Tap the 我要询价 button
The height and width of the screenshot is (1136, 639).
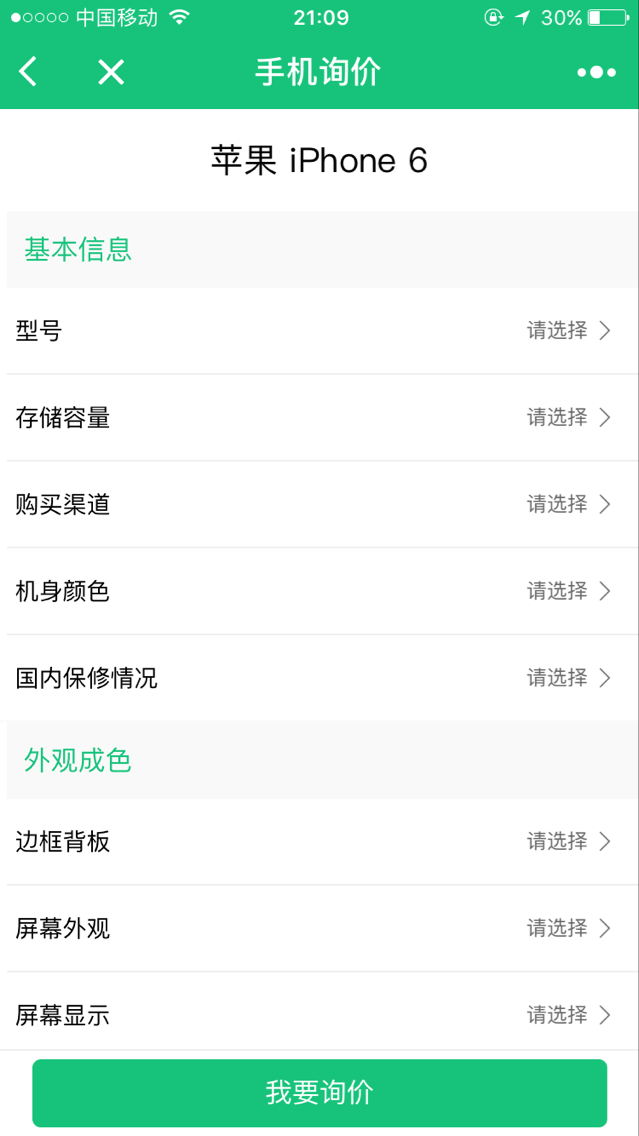coord(320,1093)
